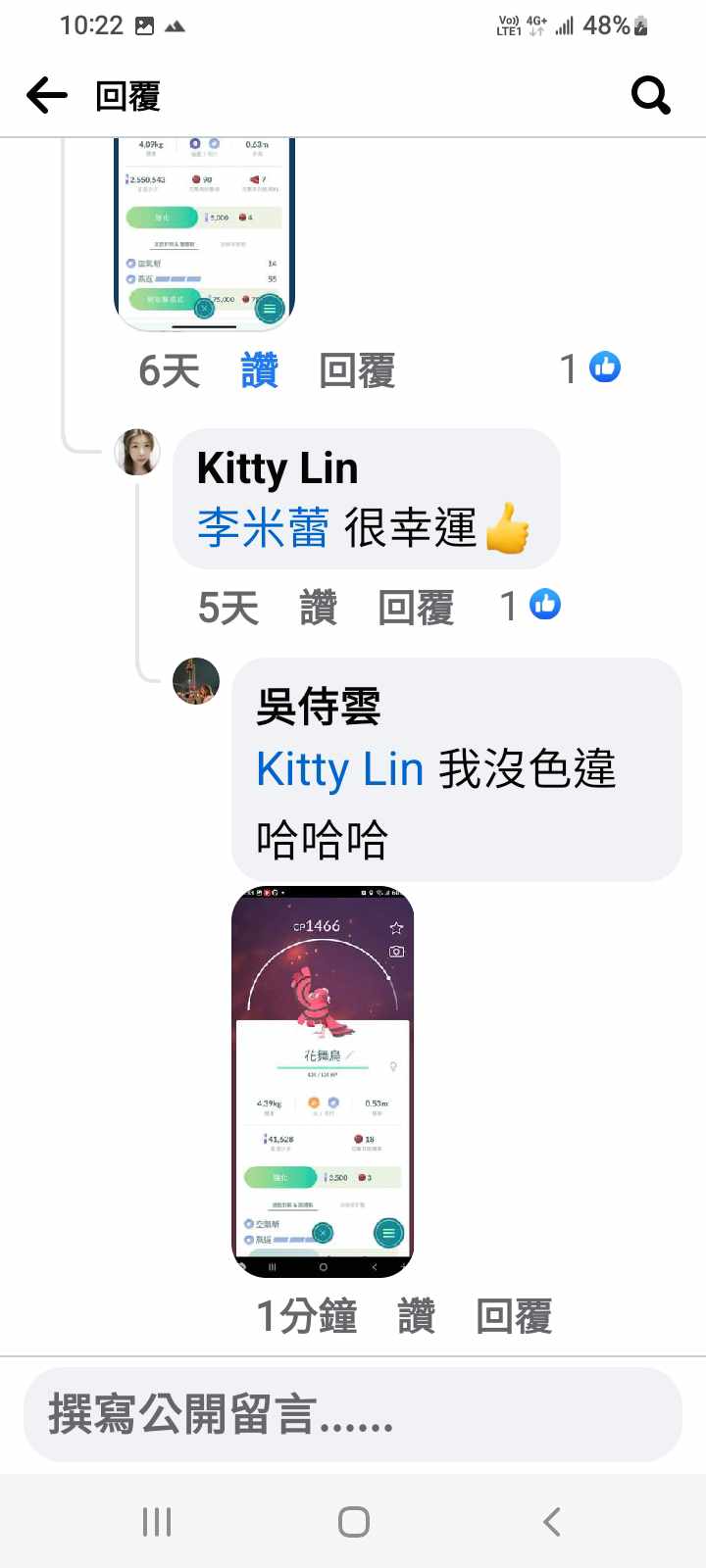Screen dimensions: 706x1568
Task: View reactions on the 6天 comment
Action: click(x=591, y=368)
